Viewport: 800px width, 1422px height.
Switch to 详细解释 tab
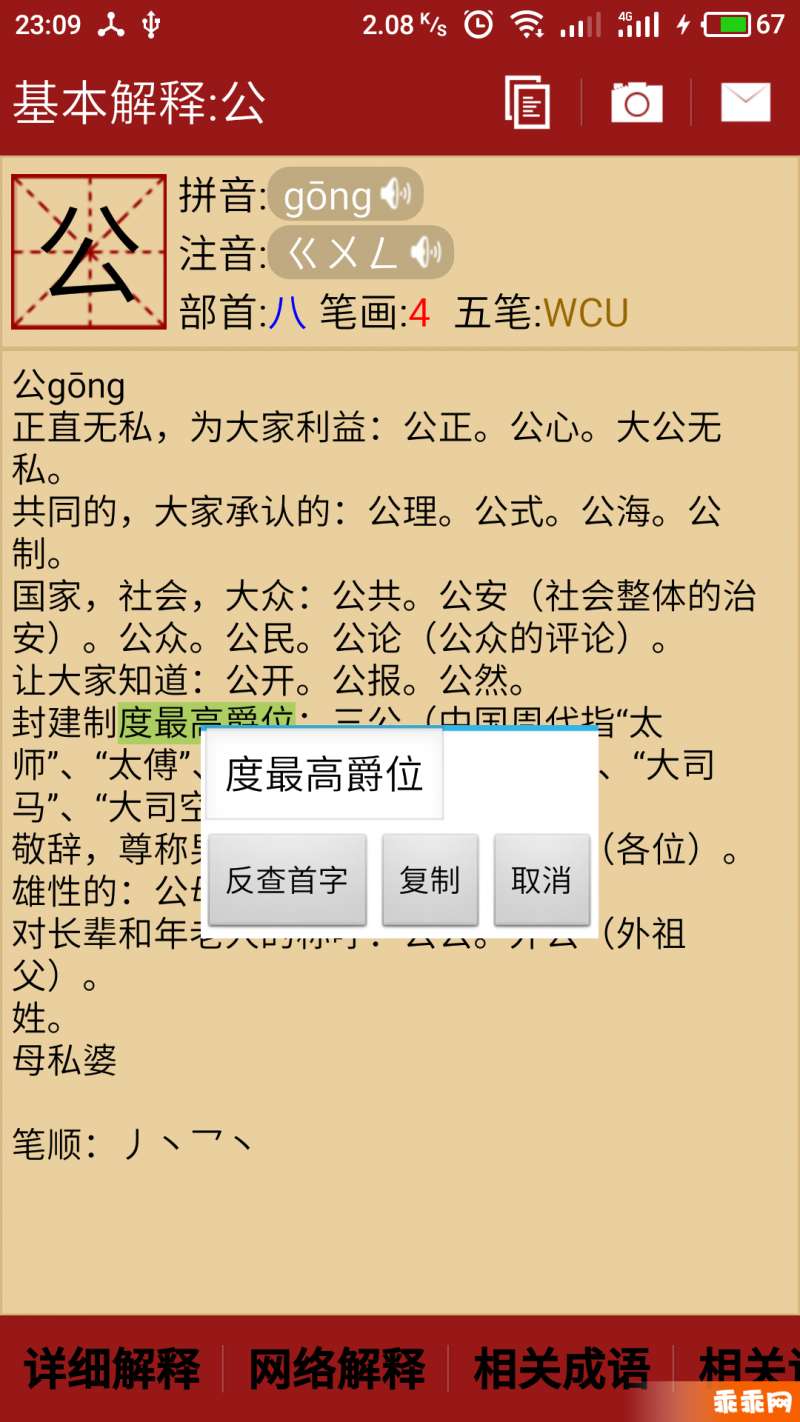point(112,1369)
